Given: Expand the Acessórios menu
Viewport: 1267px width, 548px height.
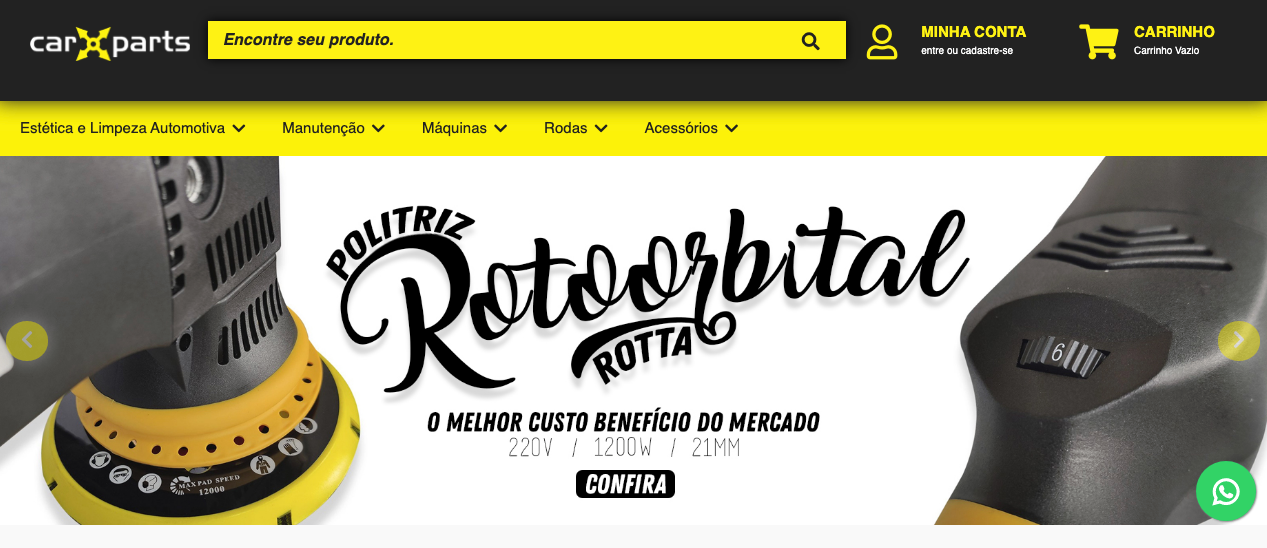Looking at the screenshot, I should pyautogui.click(x=691, y=128).
